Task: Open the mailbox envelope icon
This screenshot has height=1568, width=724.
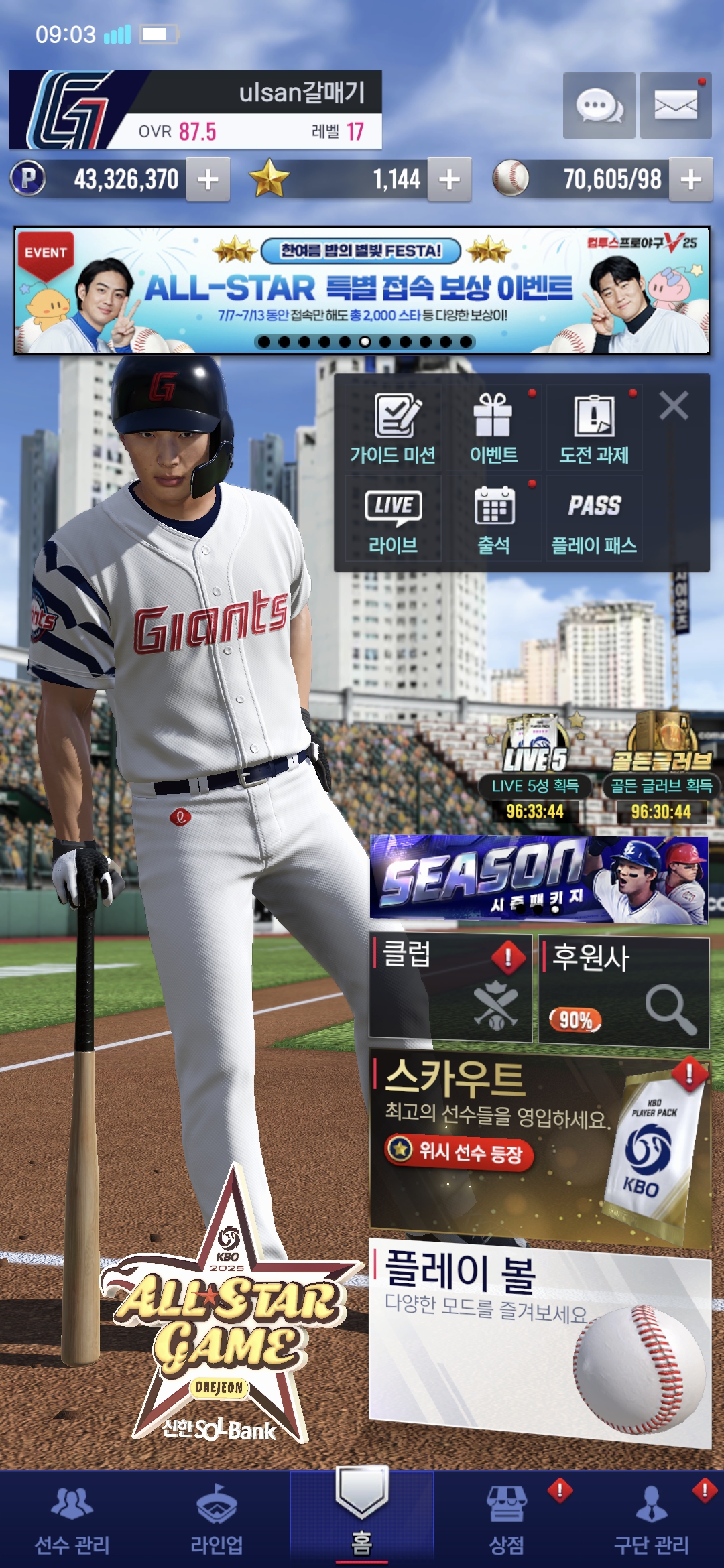Action: pos(675,106)
